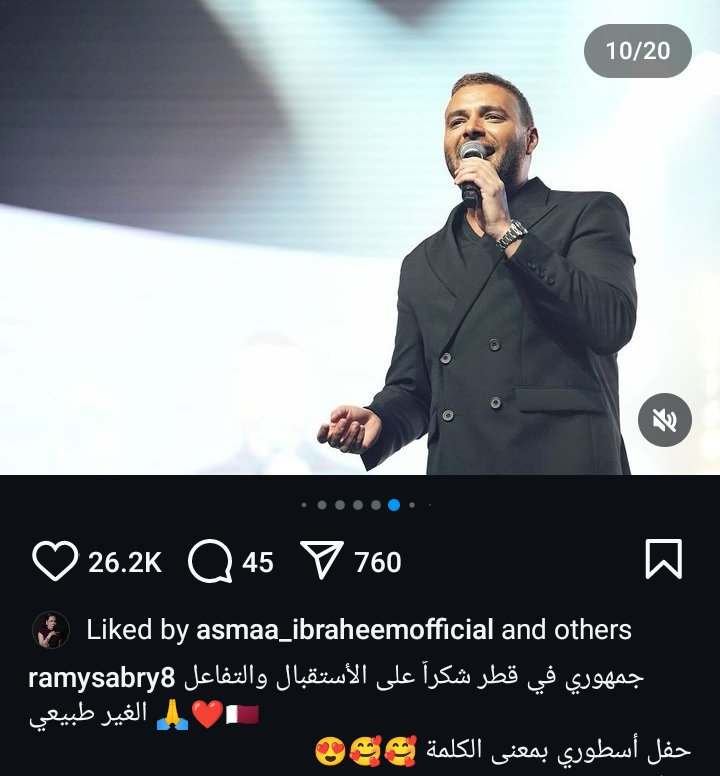The height and width of the screenshot is (776, 720).
Task: Unmute the video sound
Action: [665, 420]
